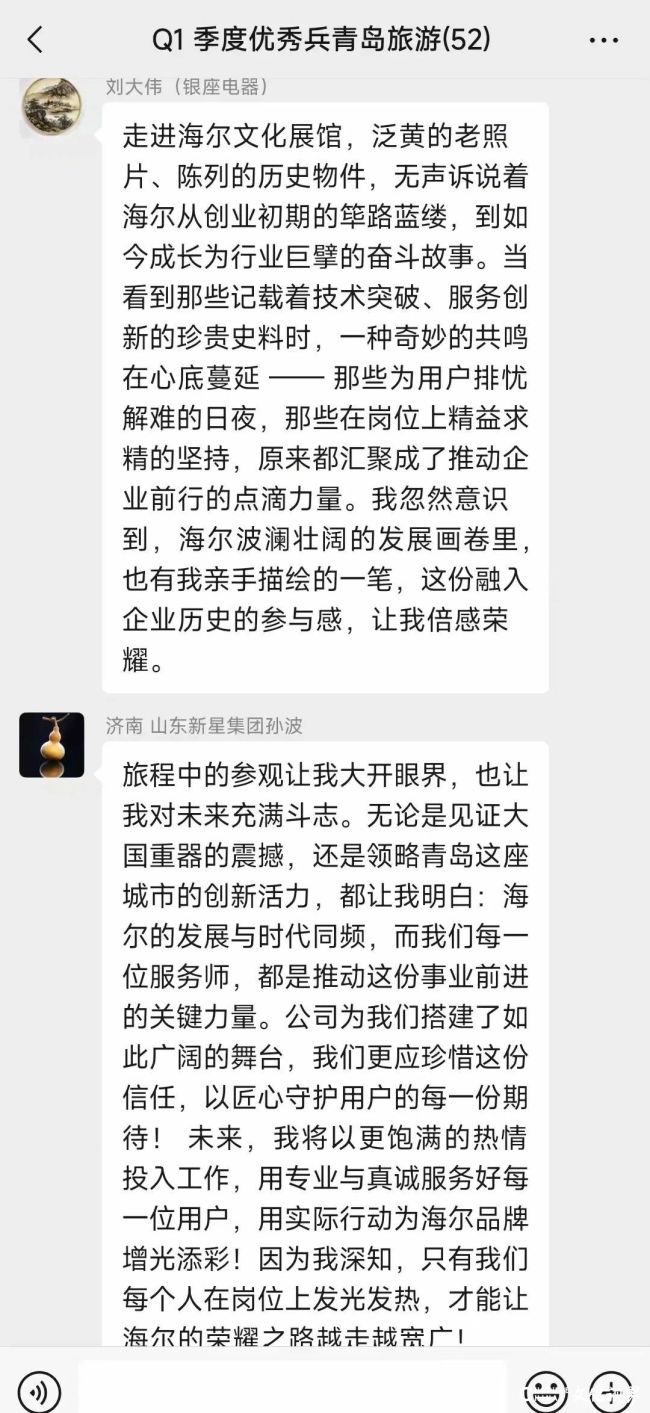Switch to voice message input
The height and width of the screenshot is (1413, 650).
click(40, 1389)
